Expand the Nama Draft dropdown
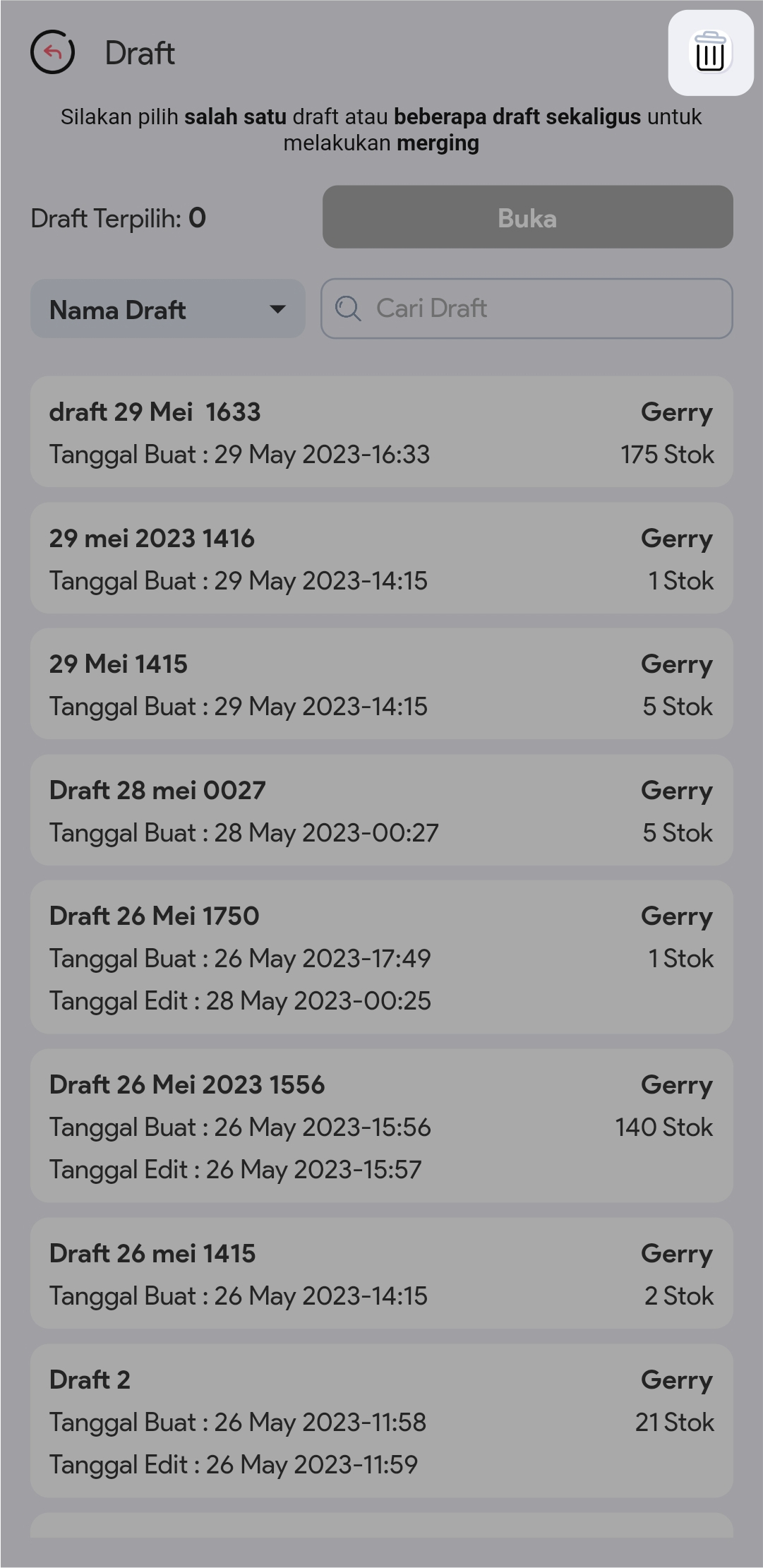The image size is (763, 1568). tap(167, 309)
